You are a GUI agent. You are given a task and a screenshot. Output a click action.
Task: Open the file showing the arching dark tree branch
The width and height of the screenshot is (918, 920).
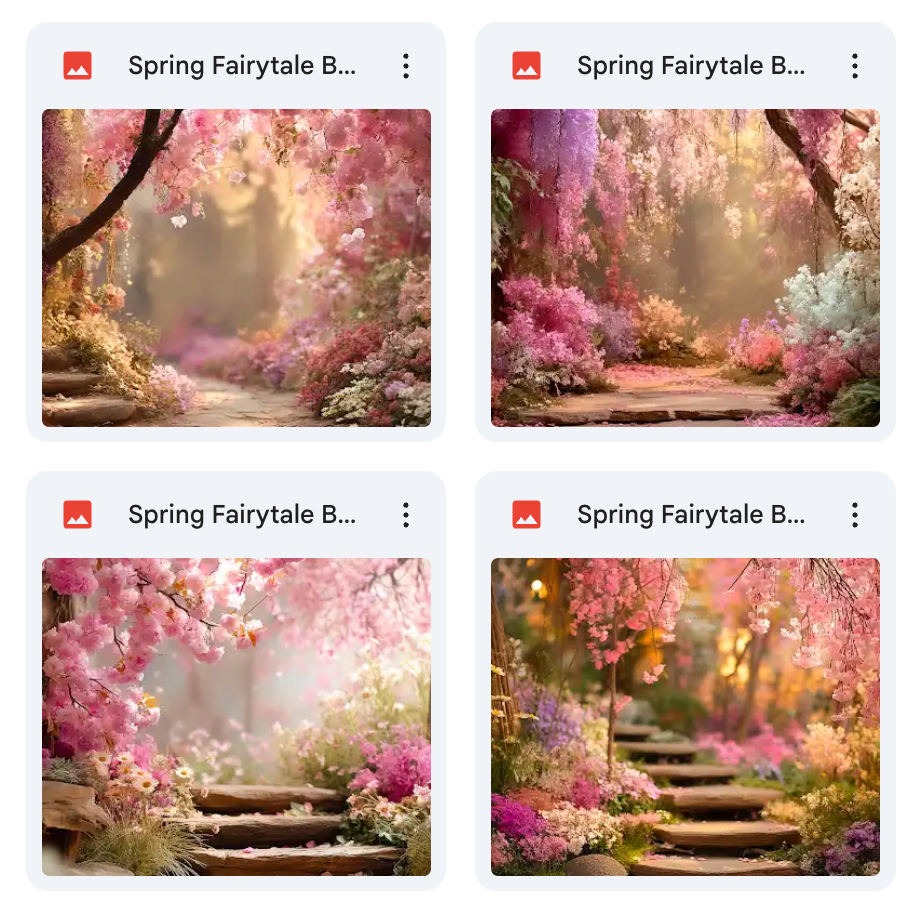[236, 267]
